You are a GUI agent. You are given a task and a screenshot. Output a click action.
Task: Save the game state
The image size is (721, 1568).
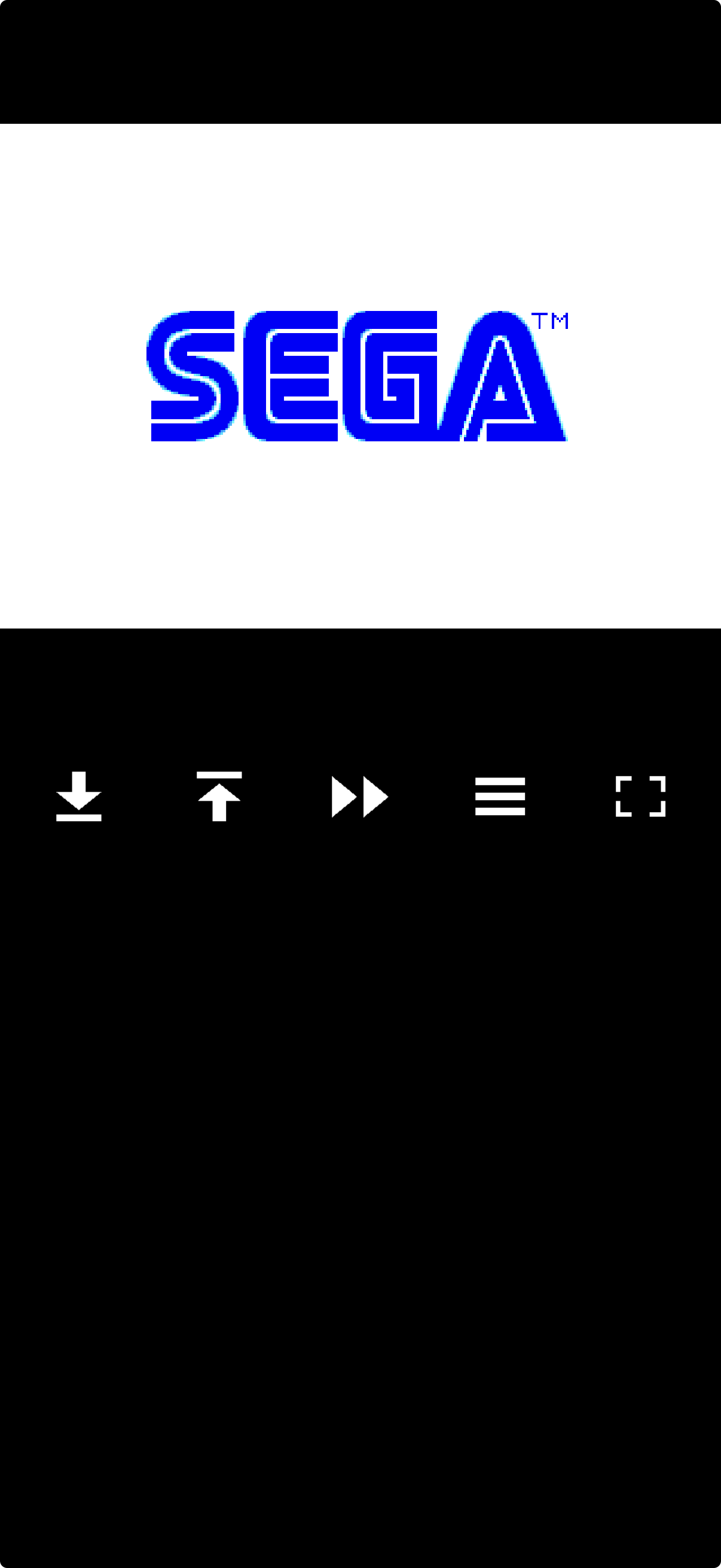coord(78,796)
